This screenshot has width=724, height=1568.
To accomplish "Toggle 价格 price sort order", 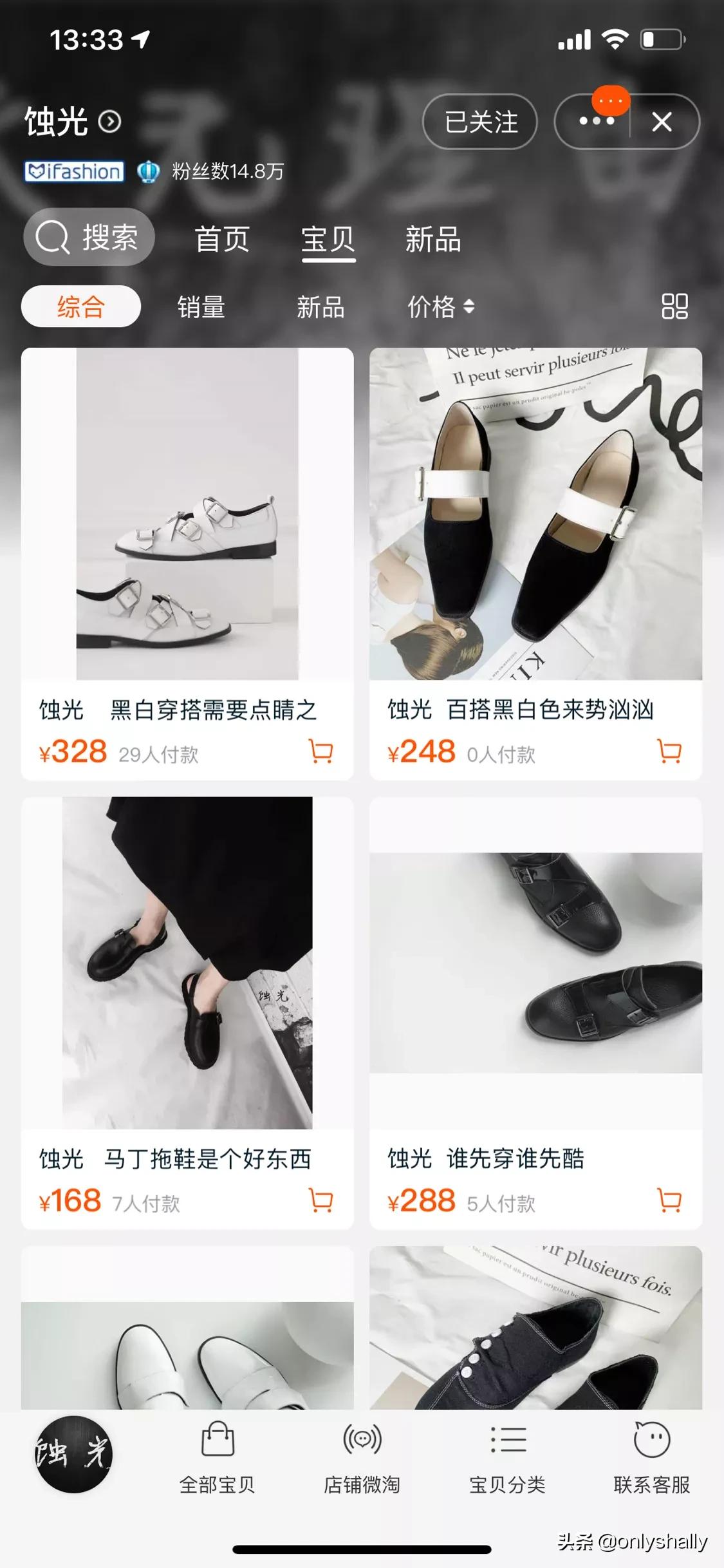I will coord(441,308).
